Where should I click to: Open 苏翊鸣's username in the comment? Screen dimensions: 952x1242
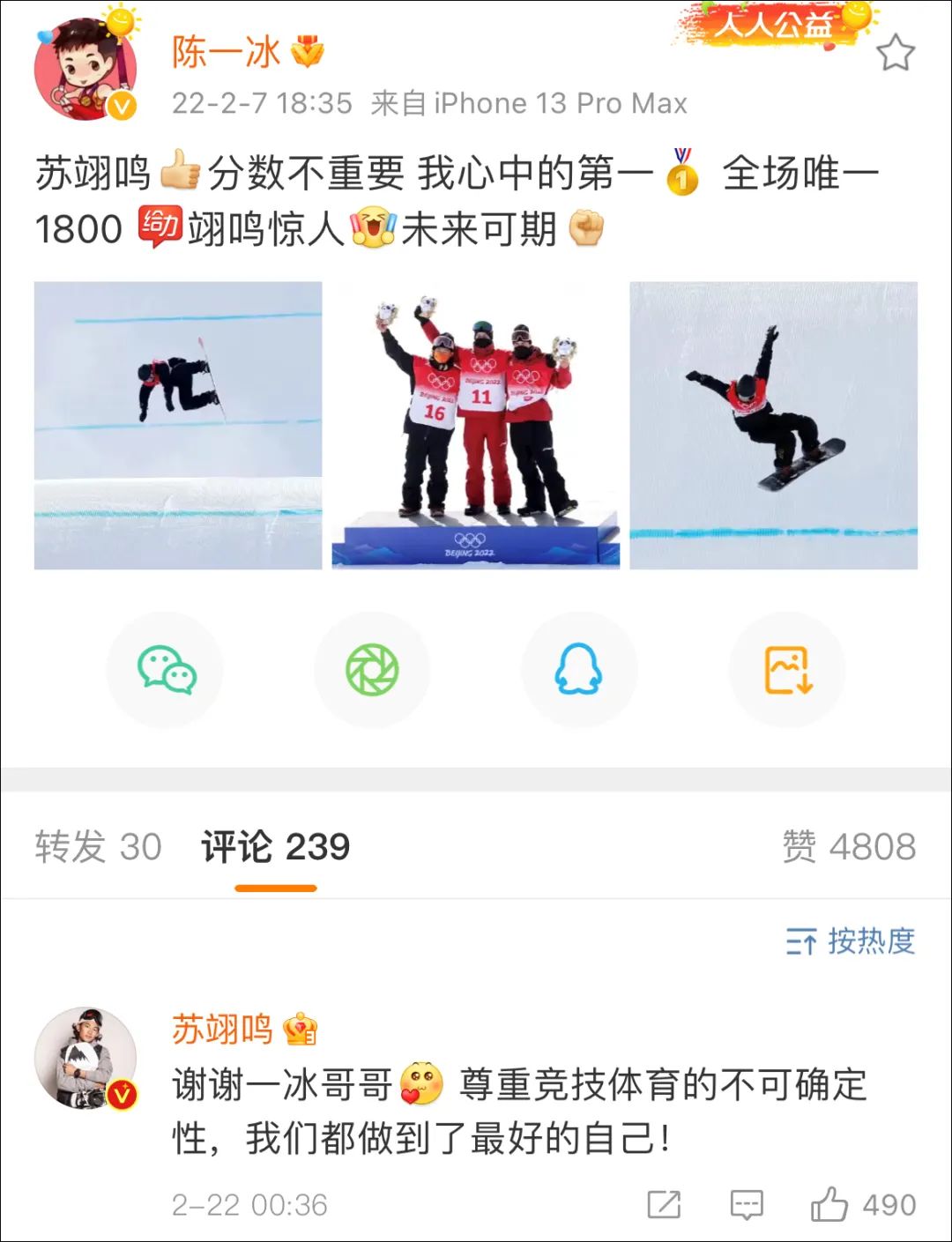click(x=222, y=1029)
